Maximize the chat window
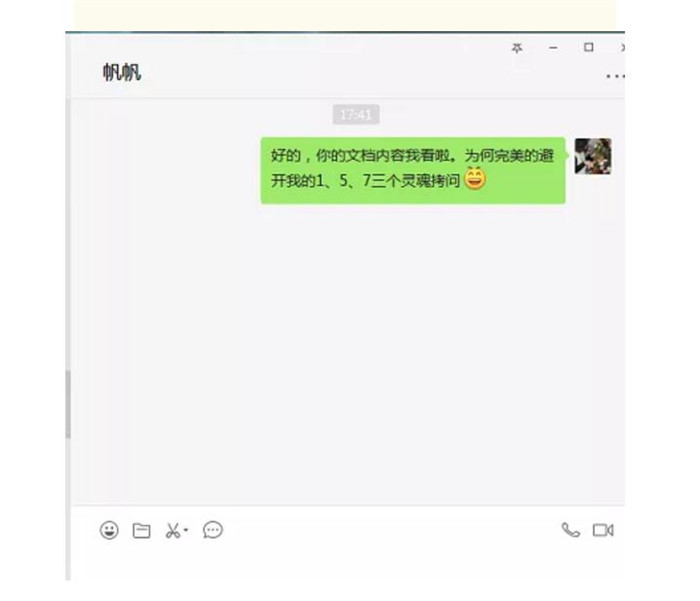This screenshot has height=601, width=700. tap(588, 48)
